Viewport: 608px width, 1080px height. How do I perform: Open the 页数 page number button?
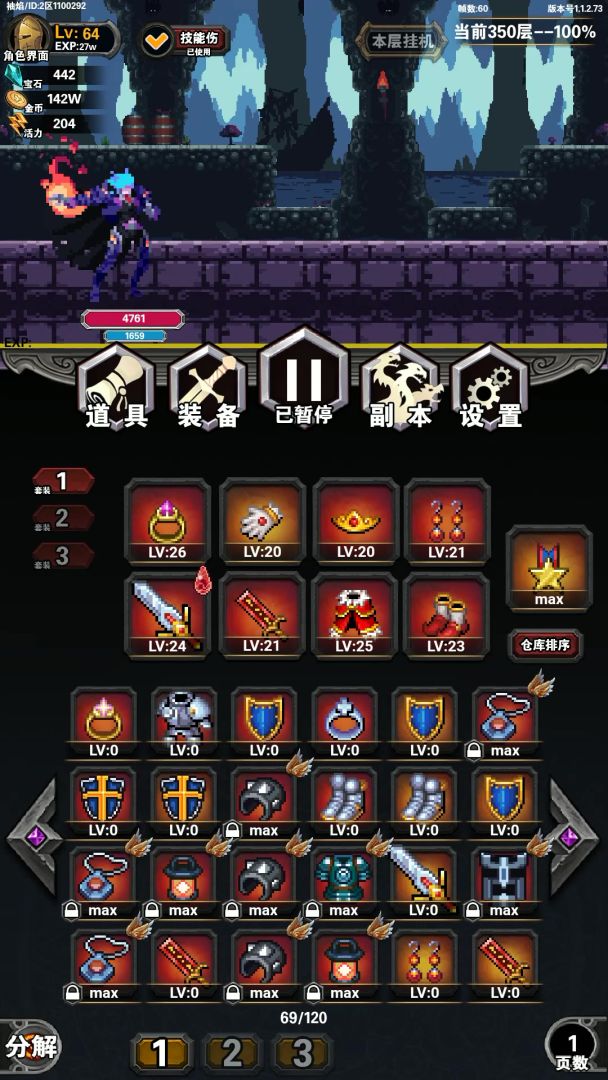tap(574, 1047)
